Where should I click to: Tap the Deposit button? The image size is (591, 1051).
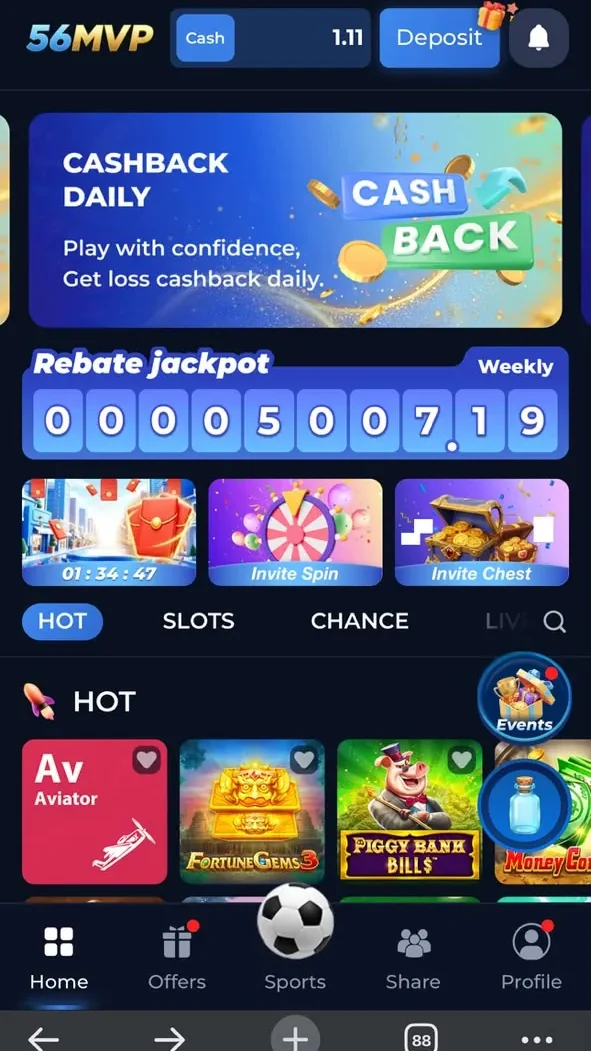[440, 38]
